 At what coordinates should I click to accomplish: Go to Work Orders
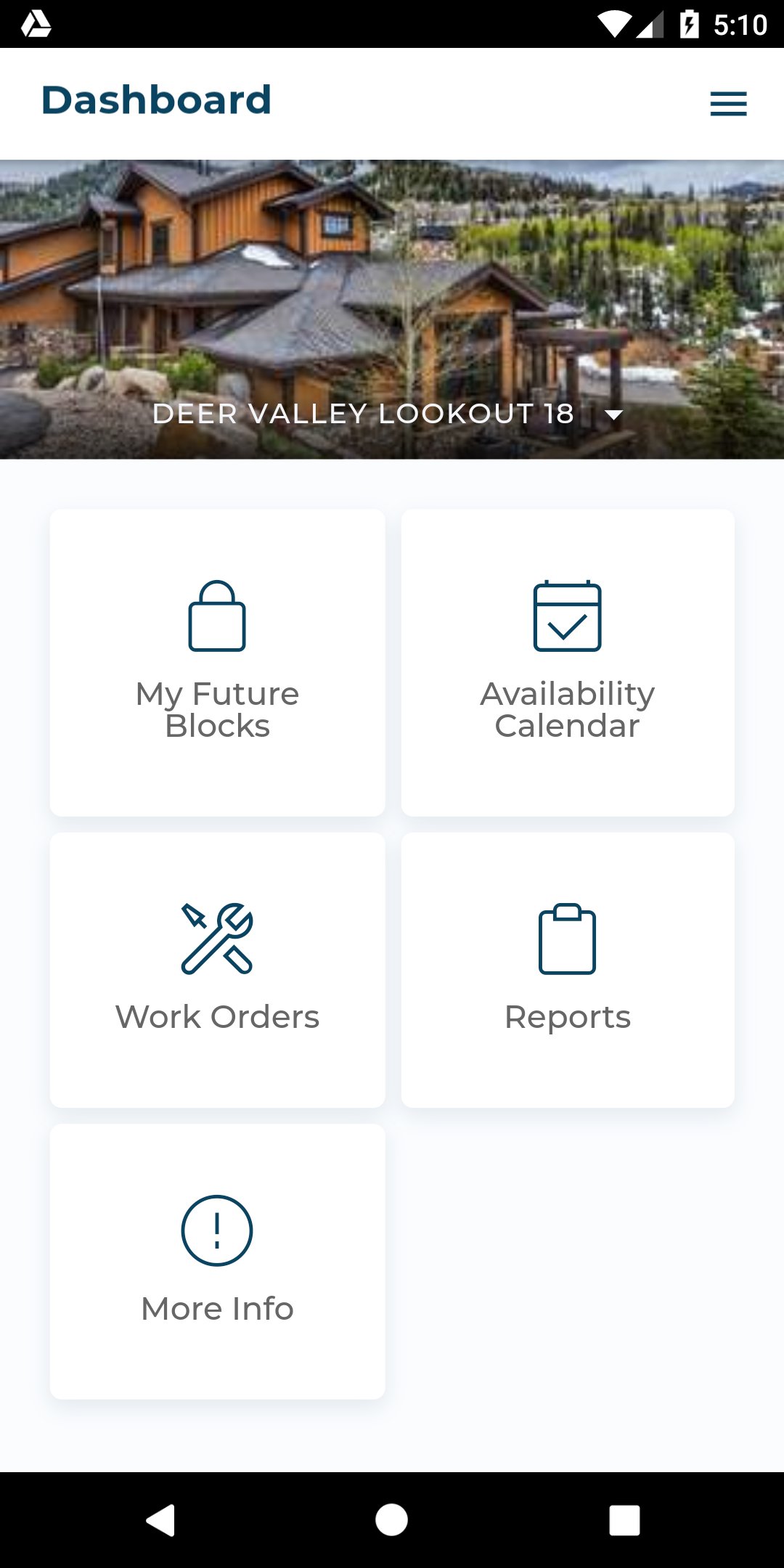coord(217,969)
